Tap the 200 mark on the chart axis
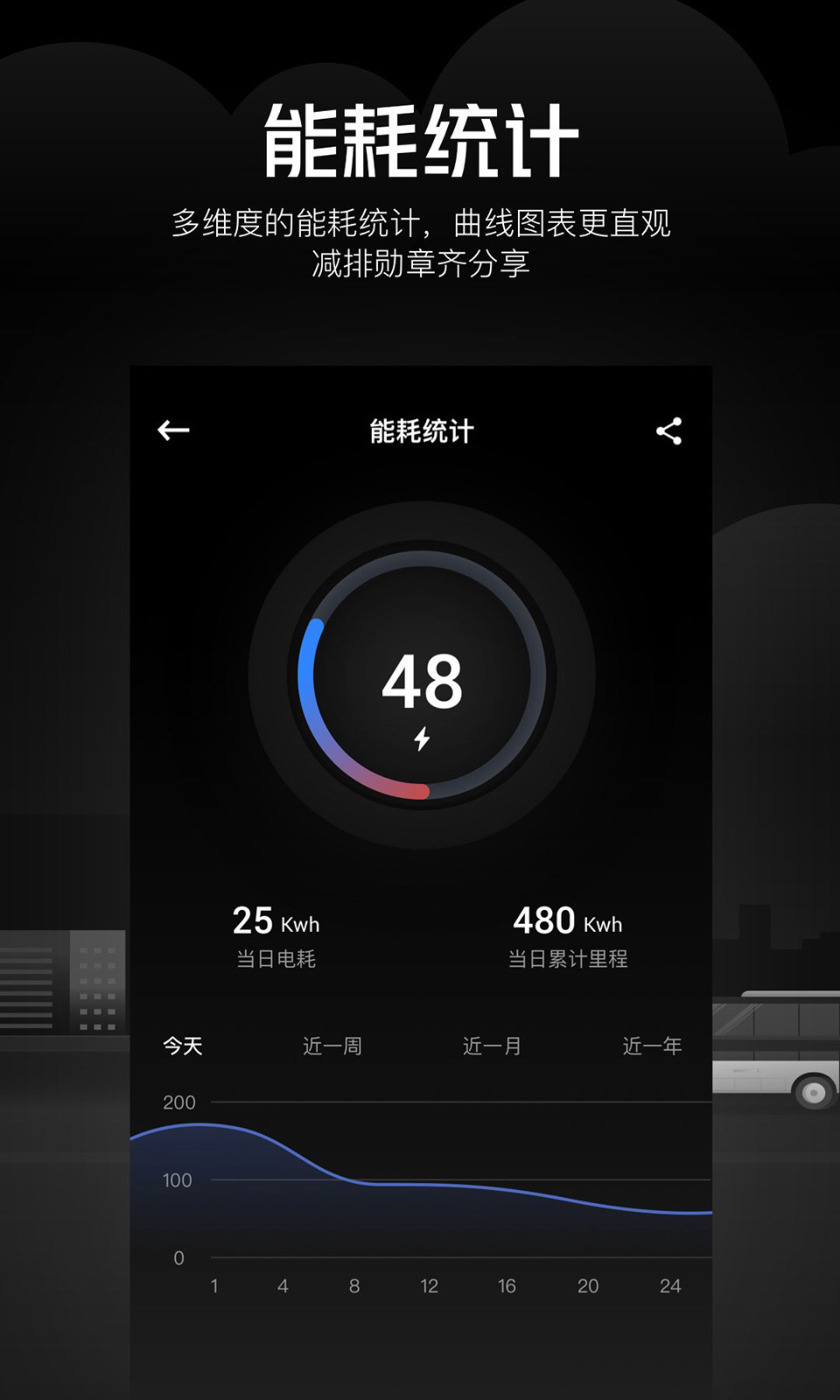Screen dimensions: 840x1400 click(179, 1102)
